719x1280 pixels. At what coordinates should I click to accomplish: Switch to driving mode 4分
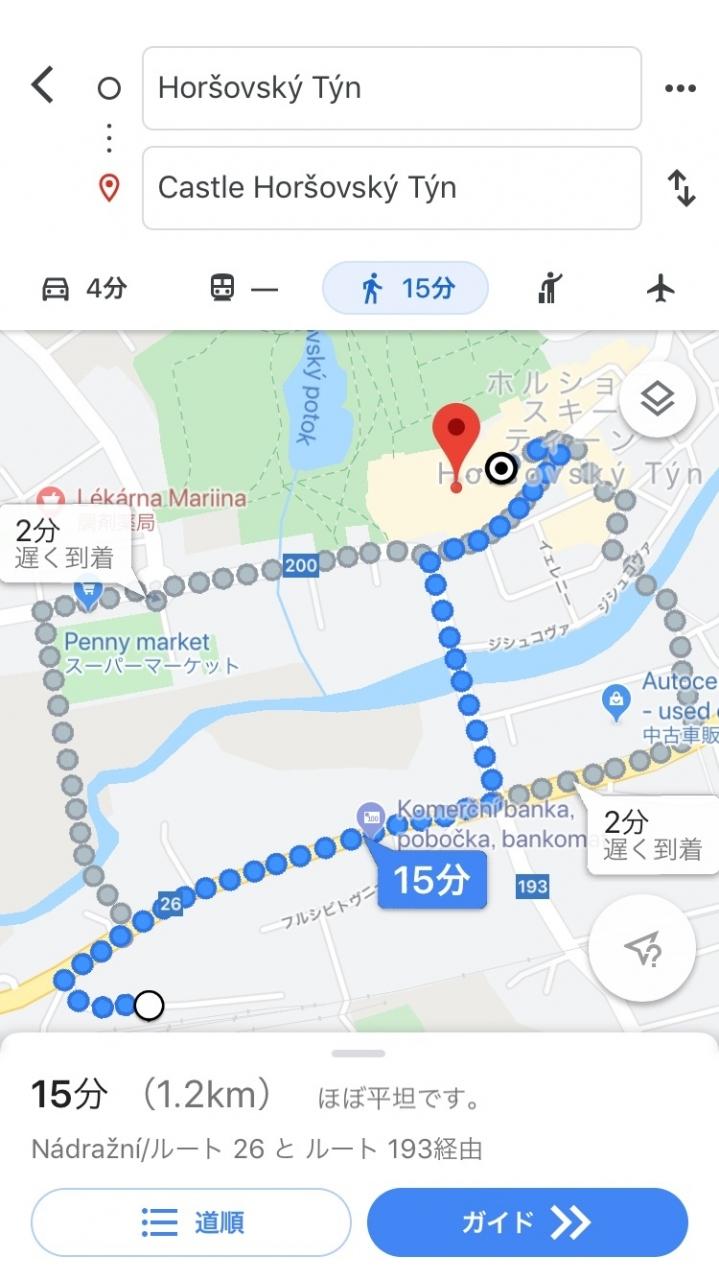[x=84, y=289]
